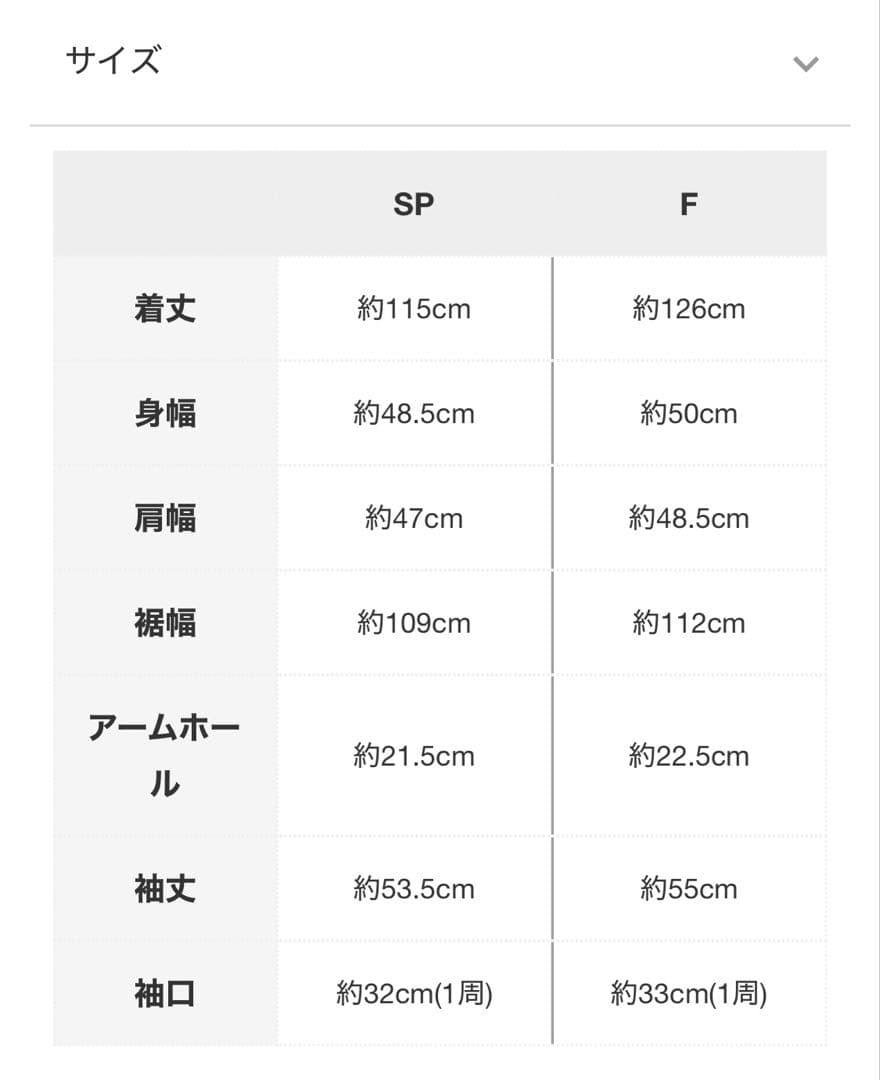Screen dimensions: 880x1080
Task: Click the 約48.5cm body width value
Action: click(416, 413)
